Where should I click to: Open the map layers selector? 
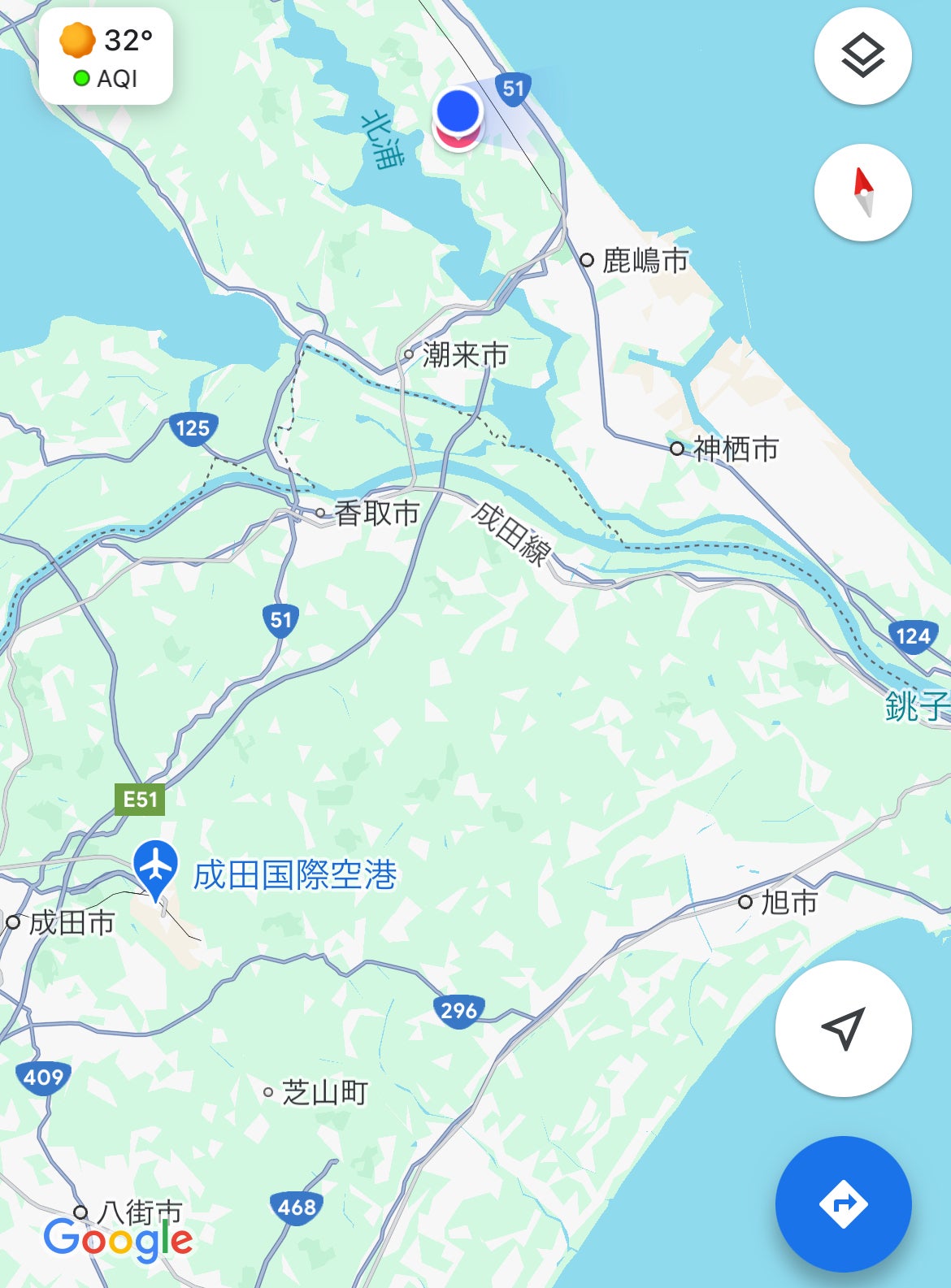point(862,56)
